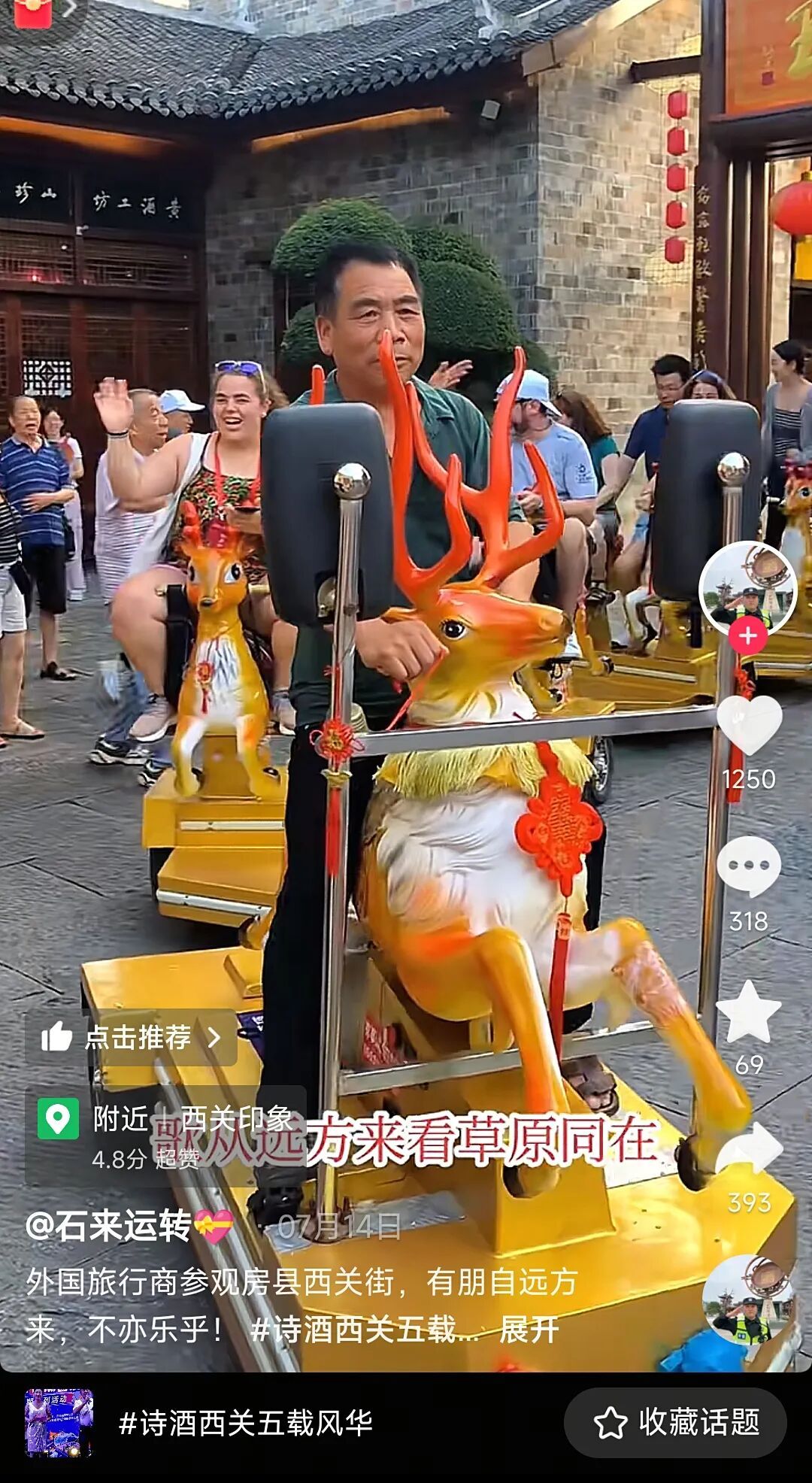
Task: Expand the caption with 展开
Action: pyautogui.click(x=529, y=1330)
